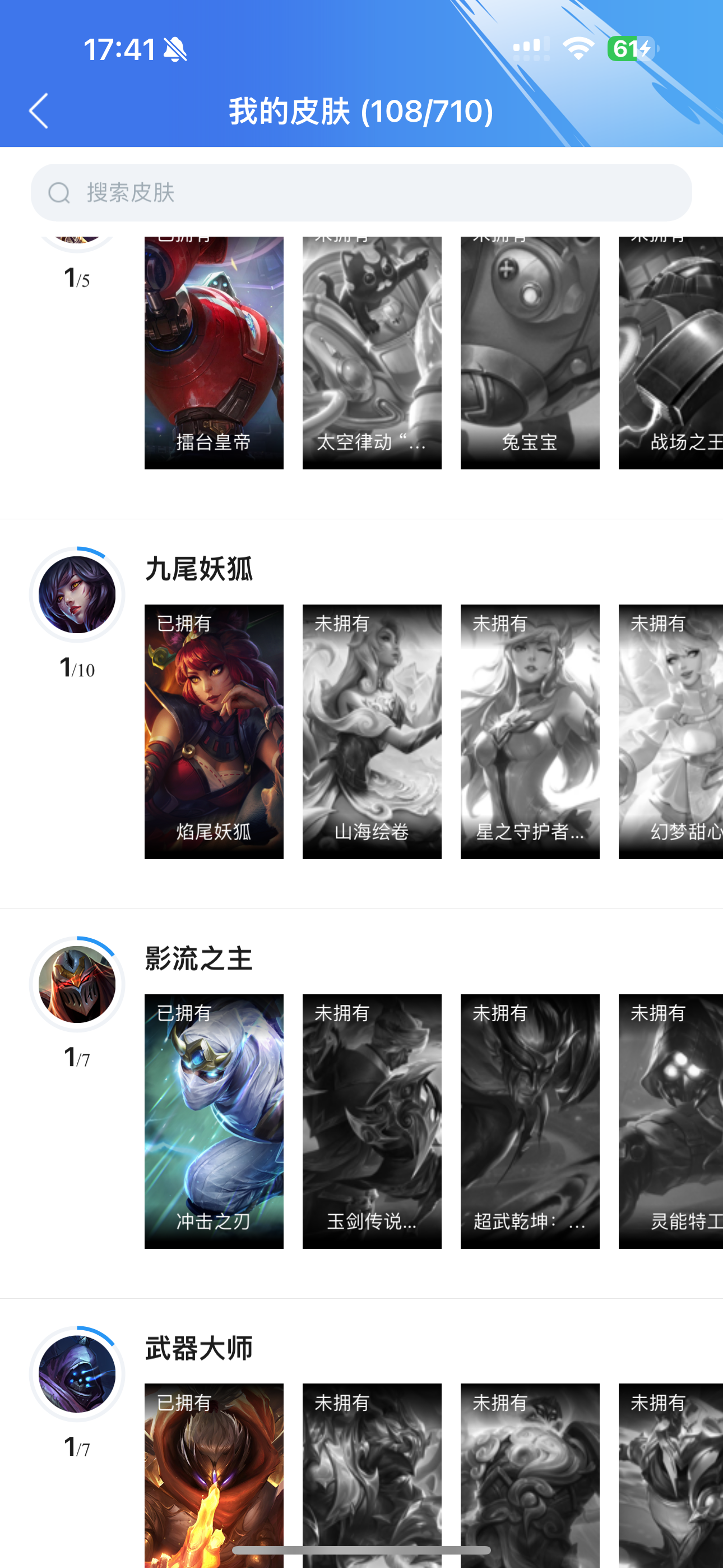Open the 山海绘卷 skin card
The image size is (723, 1568).
tap(372, 732)
